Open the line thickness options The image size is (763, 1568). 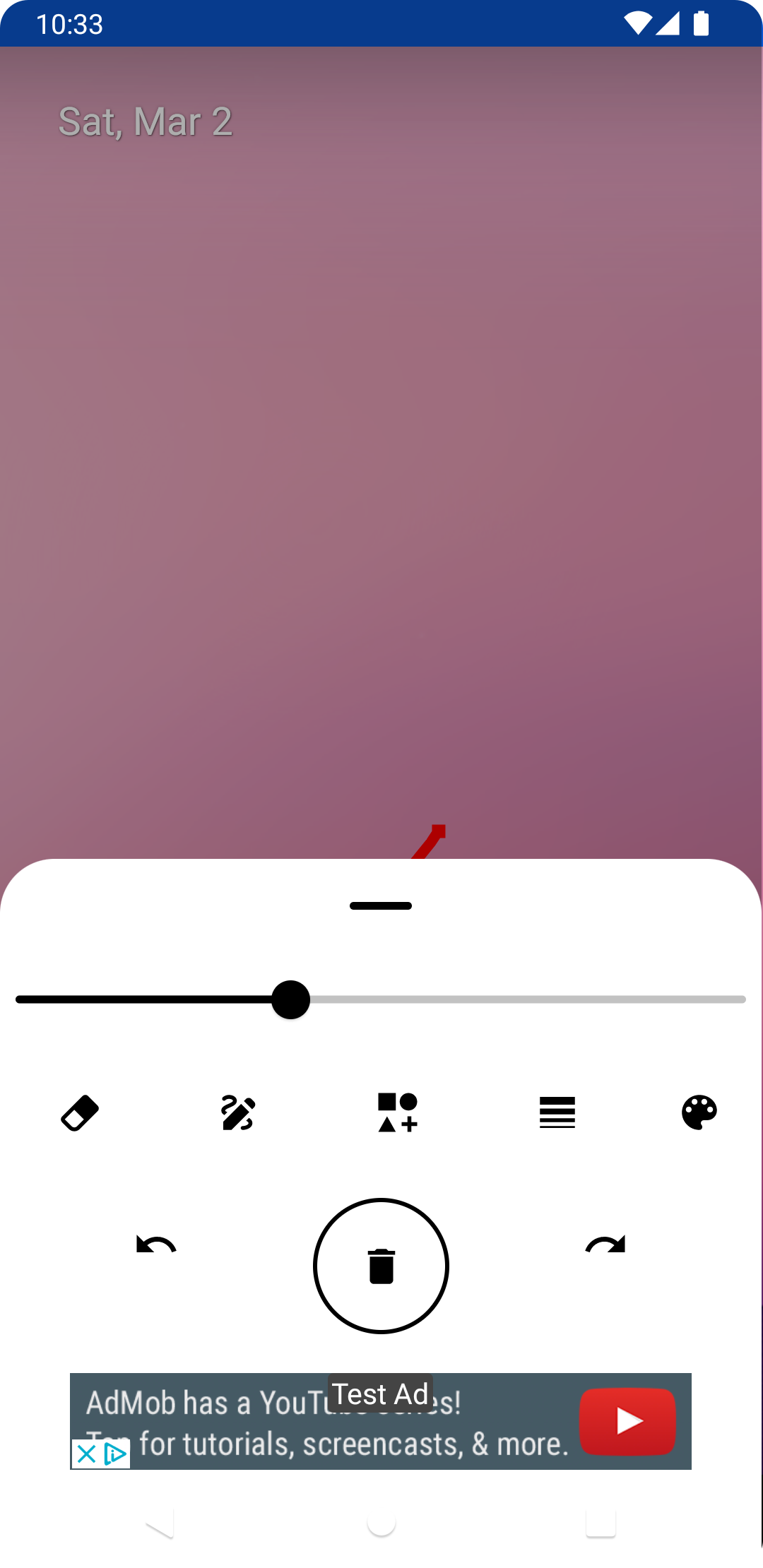click(x=557, y=1112)
